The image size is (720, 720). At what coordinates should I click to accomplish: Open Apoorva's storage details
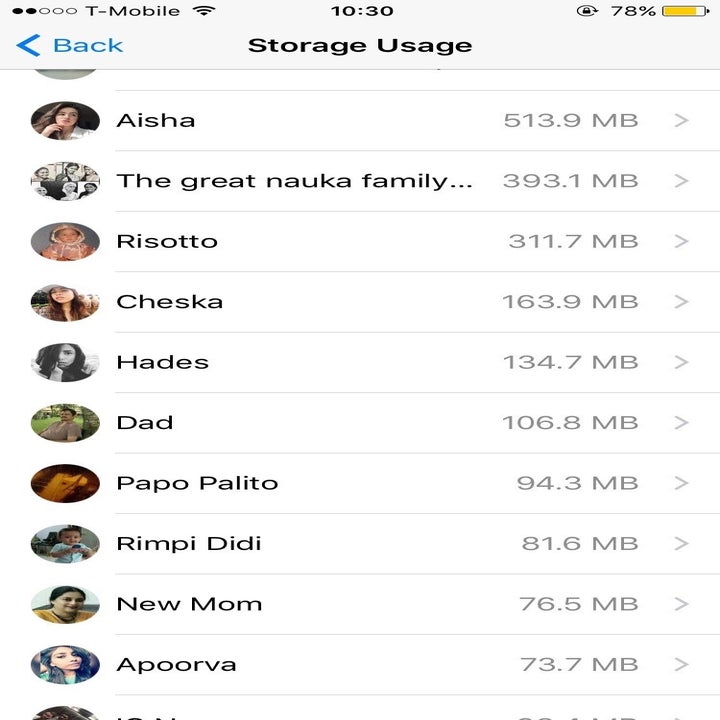pos(360,665)
